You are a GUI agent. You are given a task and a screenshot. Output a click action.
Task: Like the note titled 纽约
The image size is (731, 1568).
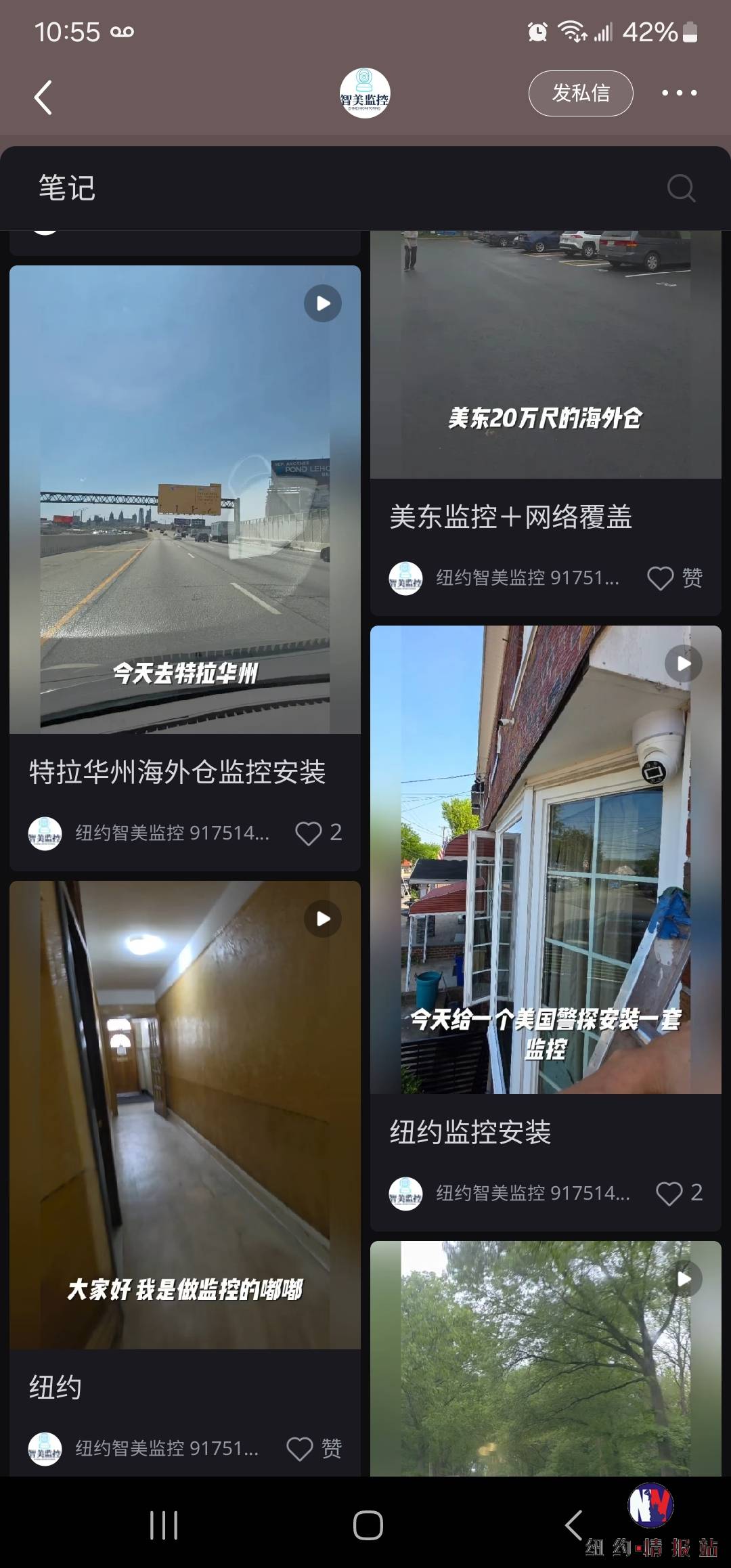click(300, 1448)
